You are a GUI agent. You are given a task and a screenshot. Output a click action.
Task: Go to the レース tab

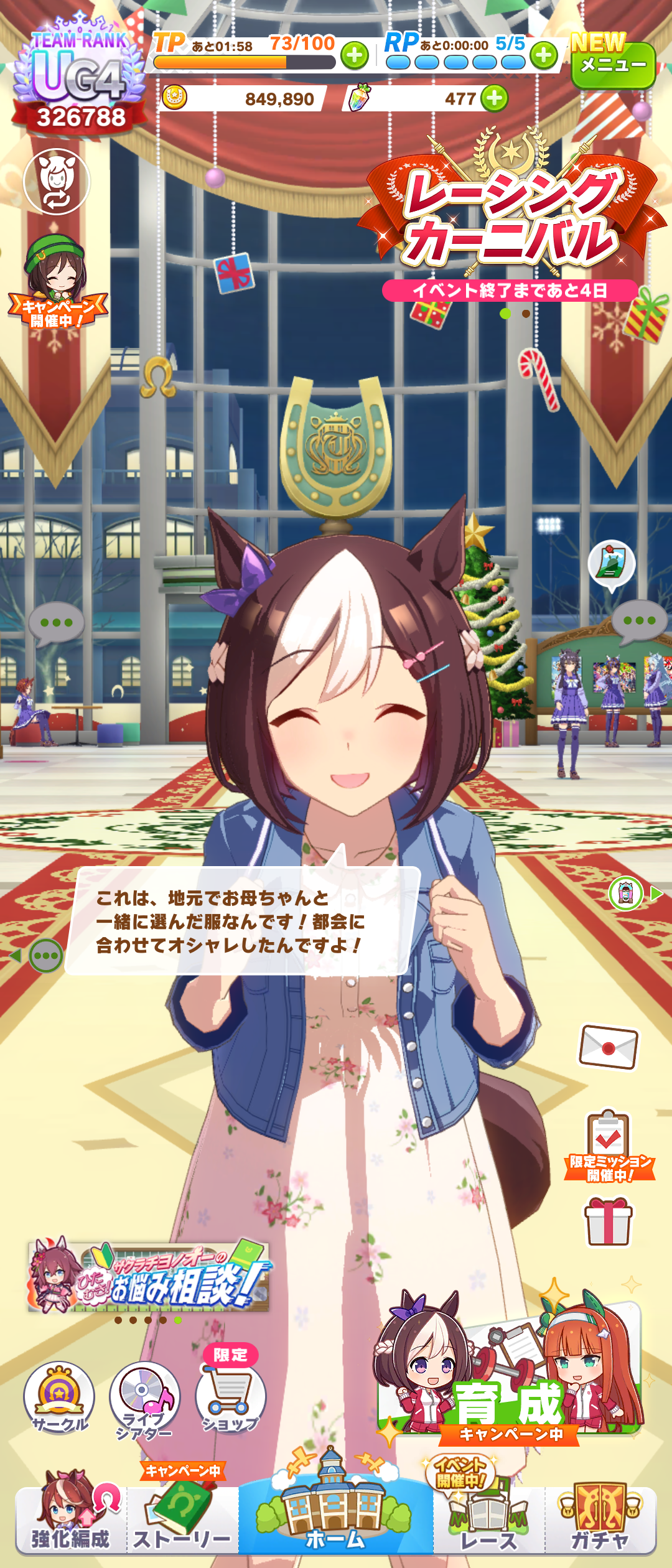point(489,1518)
